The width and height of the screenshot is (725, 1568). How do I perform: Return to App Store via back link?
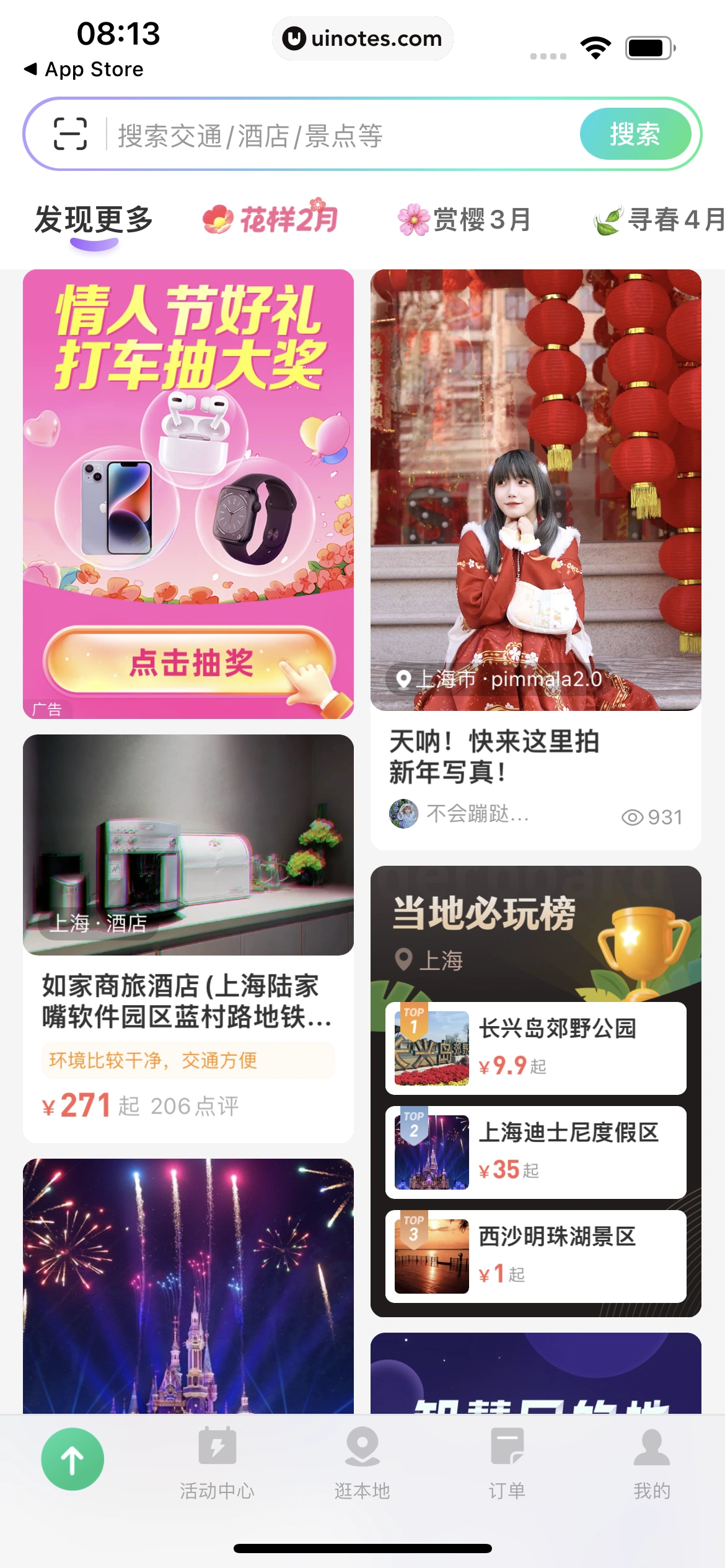click(x=84, y=69)
